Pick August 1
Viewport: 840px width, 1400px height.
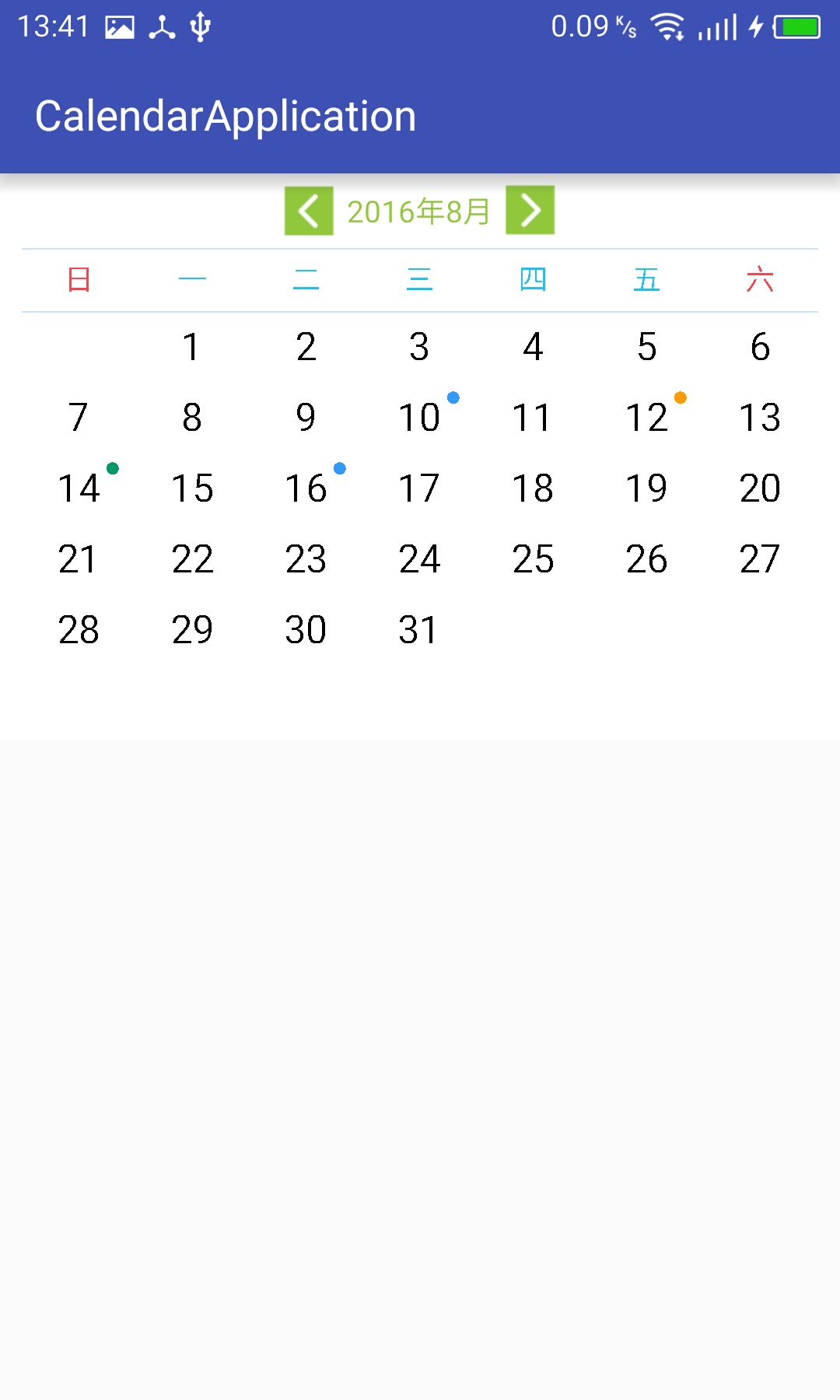192,347
